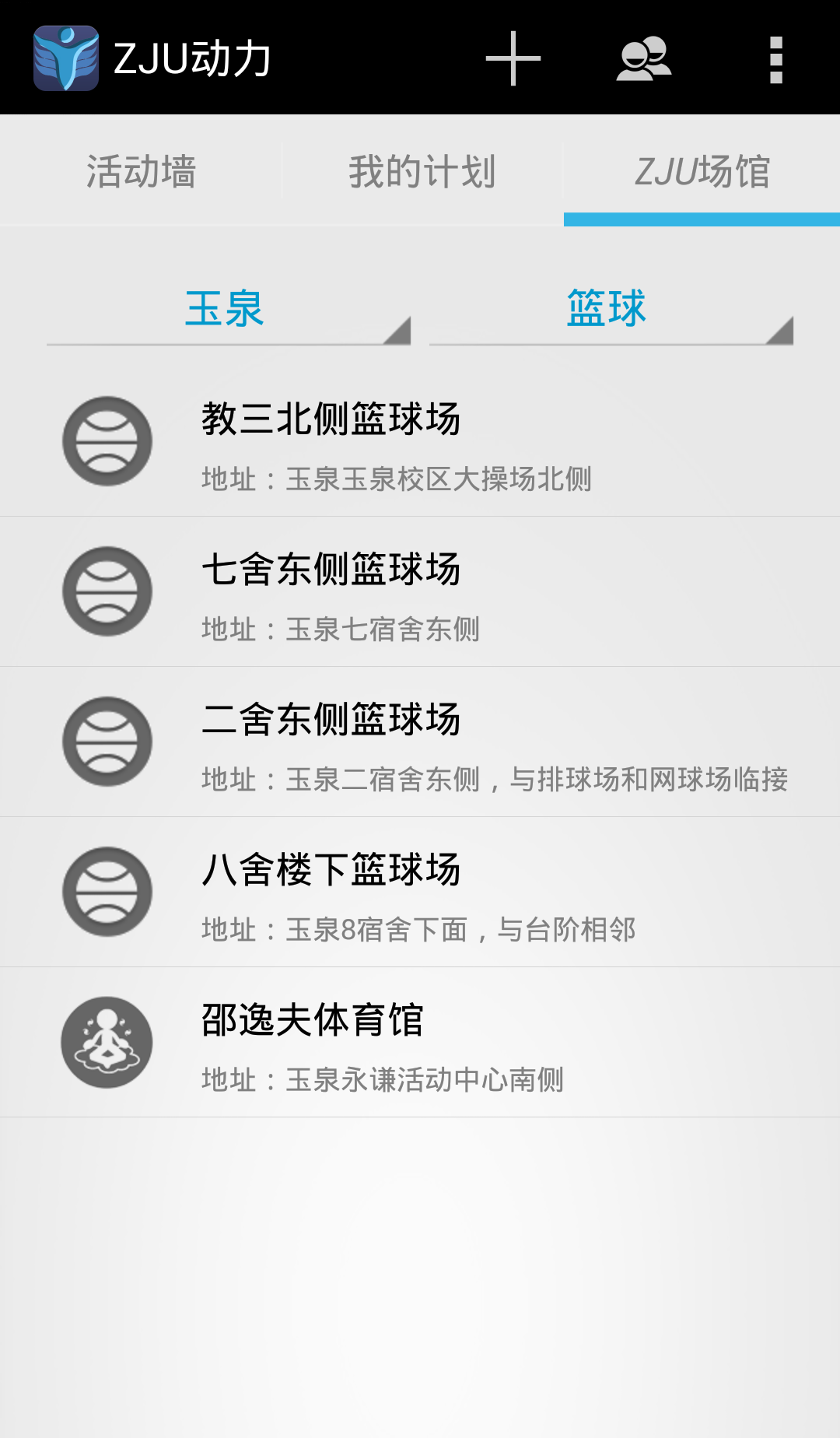Image resolution: width=840 pixels, height=1438 pixels.
Task: Open 八舍楼下篮球场 venue
Action: click(x=420, y=893)
